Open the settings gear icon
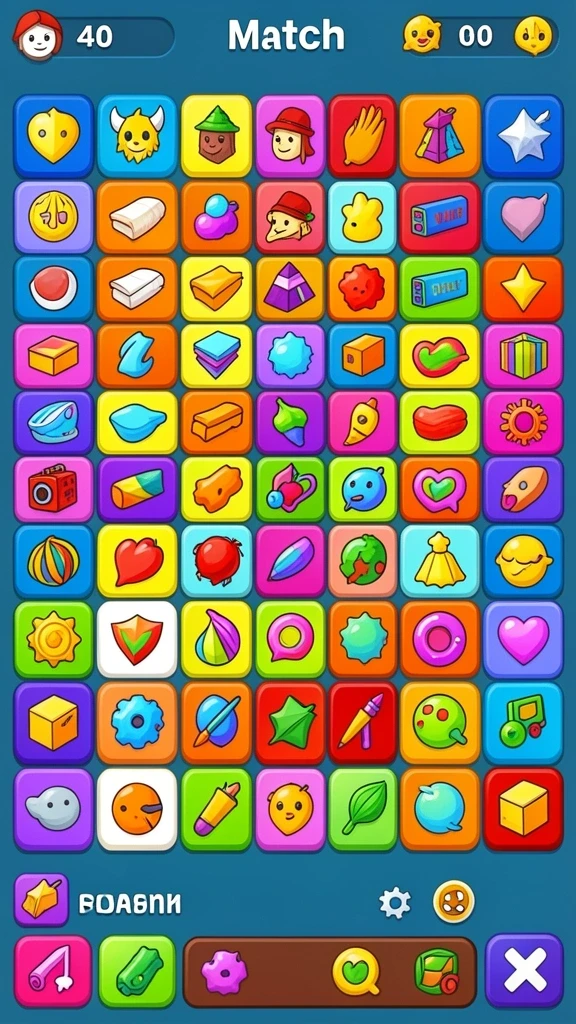576x1024 pixels. [395, 903]
